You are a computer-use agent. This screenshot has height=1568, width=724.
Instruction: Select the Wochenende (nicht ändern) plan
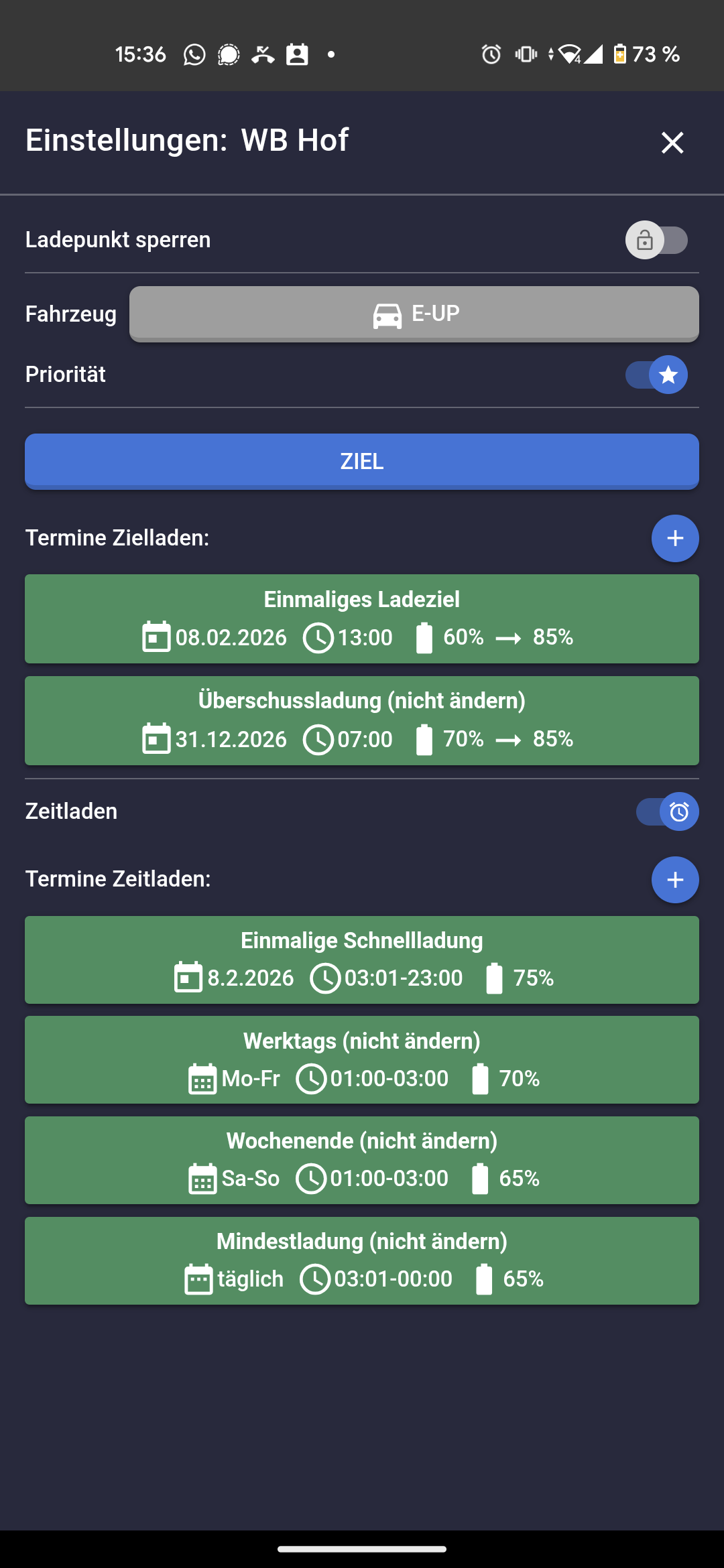point(362,1160)
